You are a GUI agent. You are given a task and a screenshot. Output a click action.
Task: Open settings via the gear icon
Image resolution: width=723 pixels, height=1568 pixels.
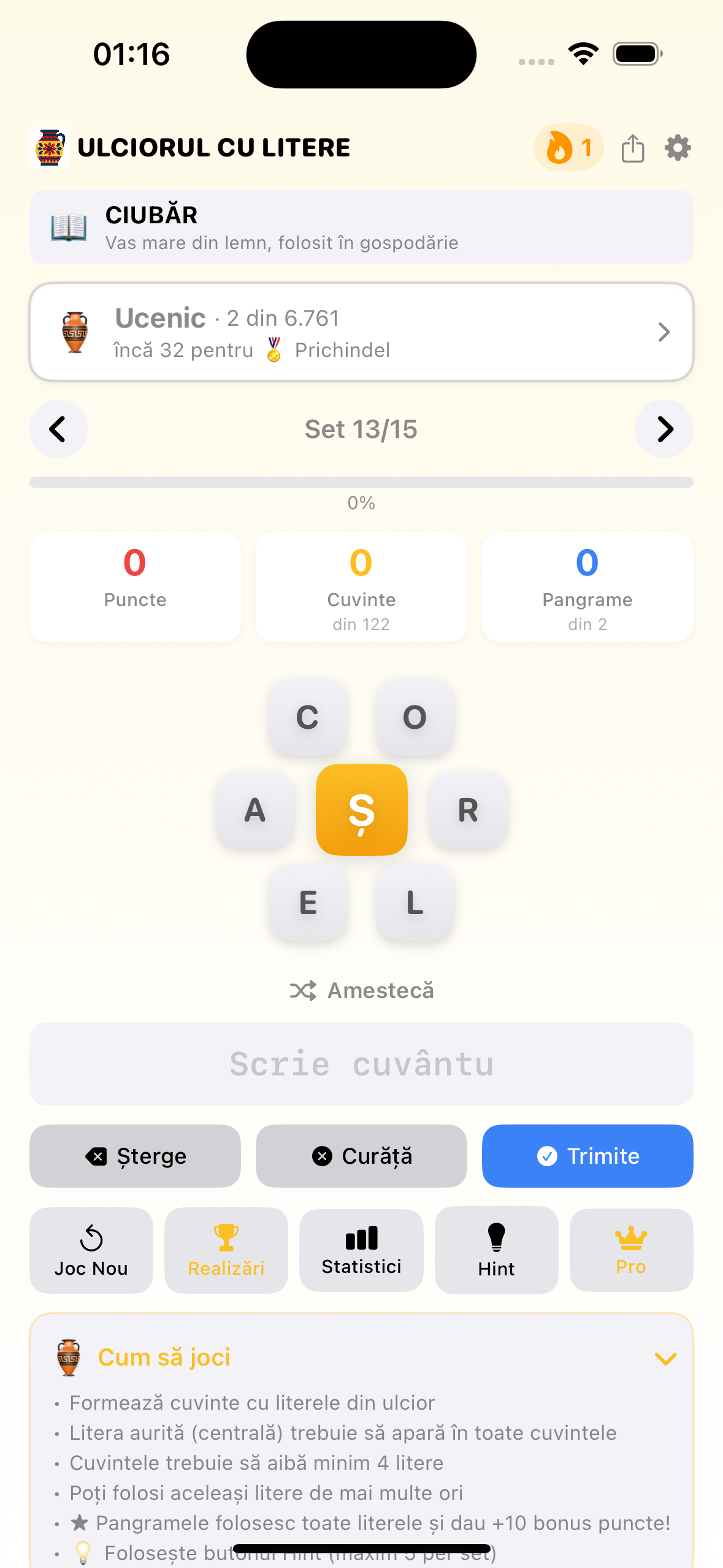click(676, 147)
